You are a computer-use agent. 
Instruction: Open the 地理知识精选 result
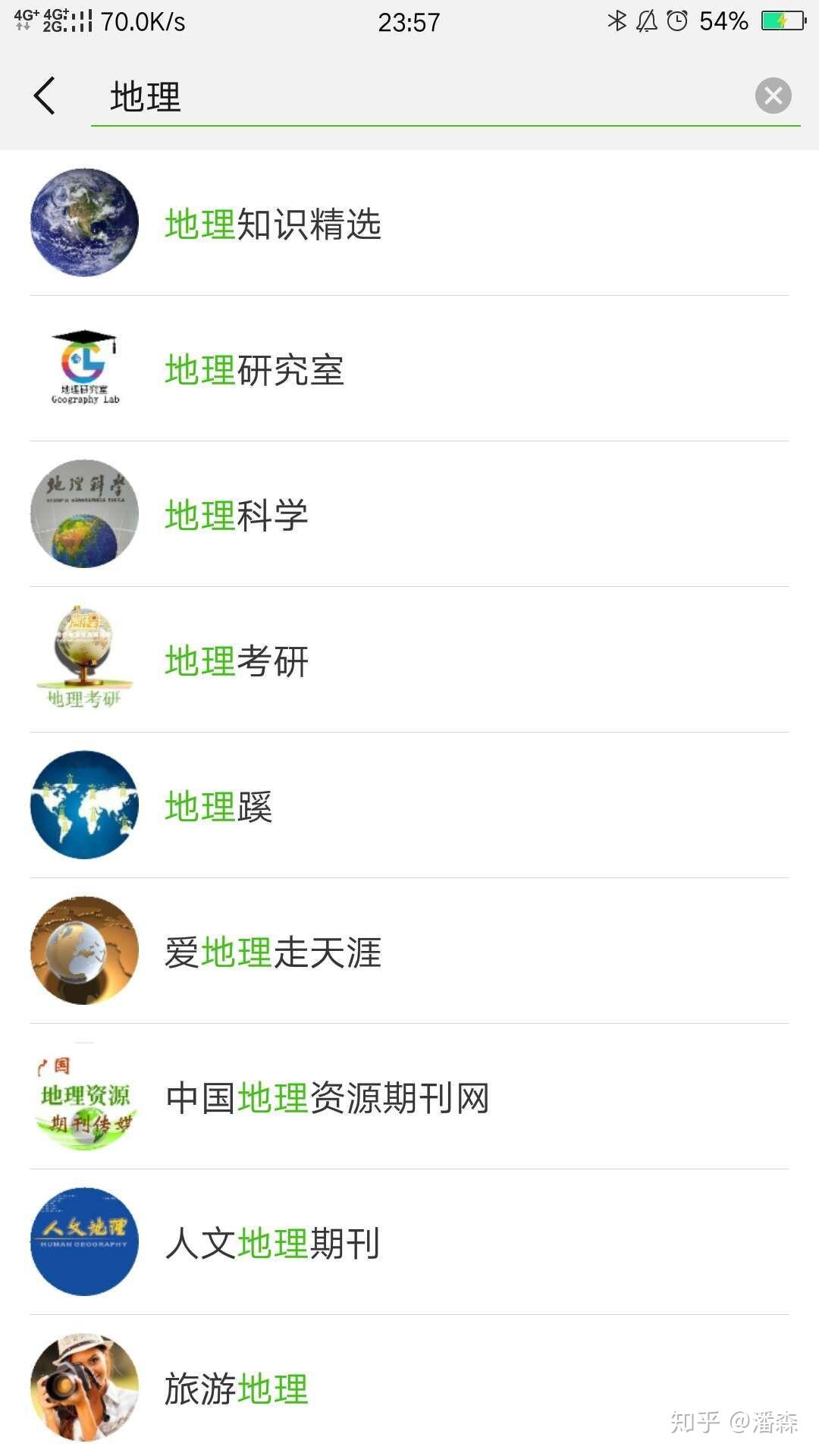point(409,223)
